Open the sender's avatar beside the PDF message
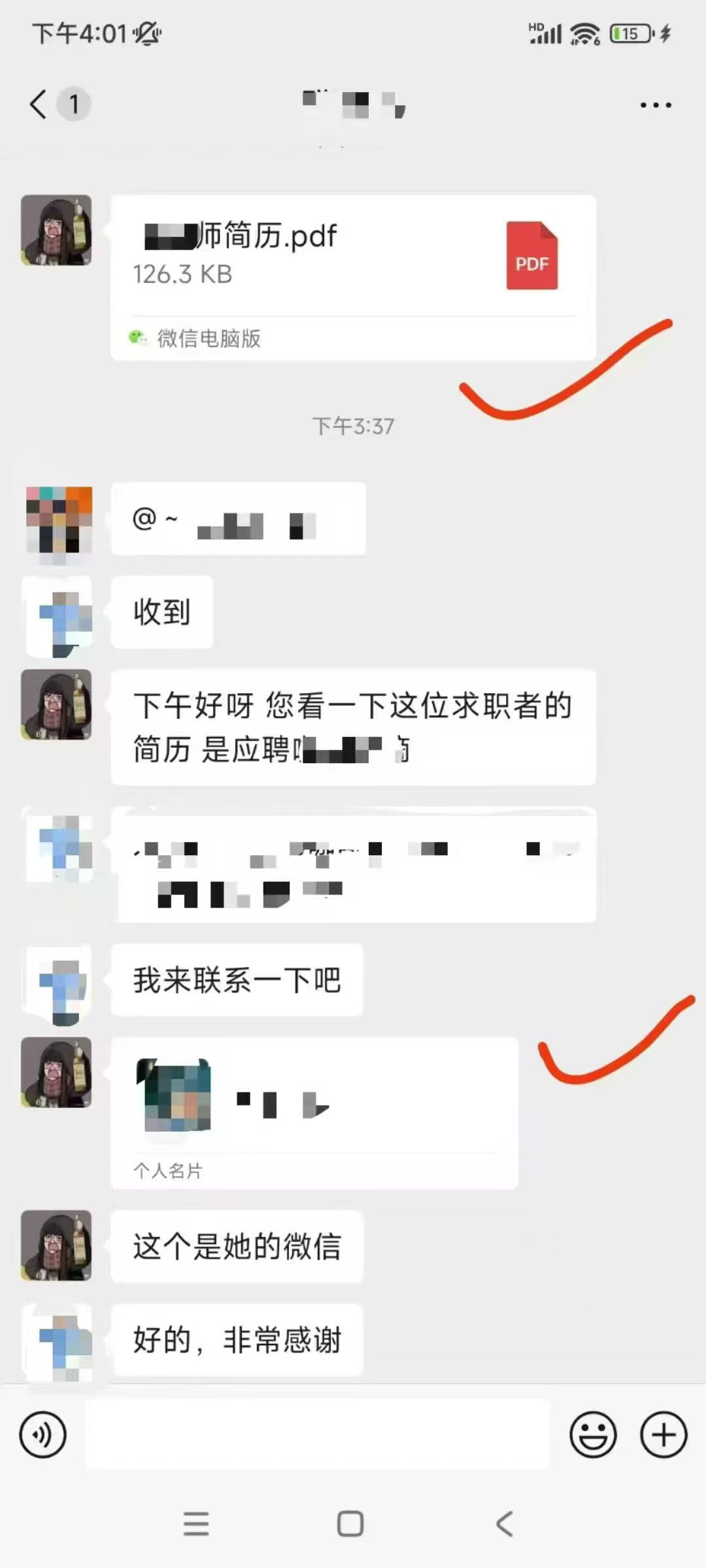706x1568 pixels. tap(56, 230)
